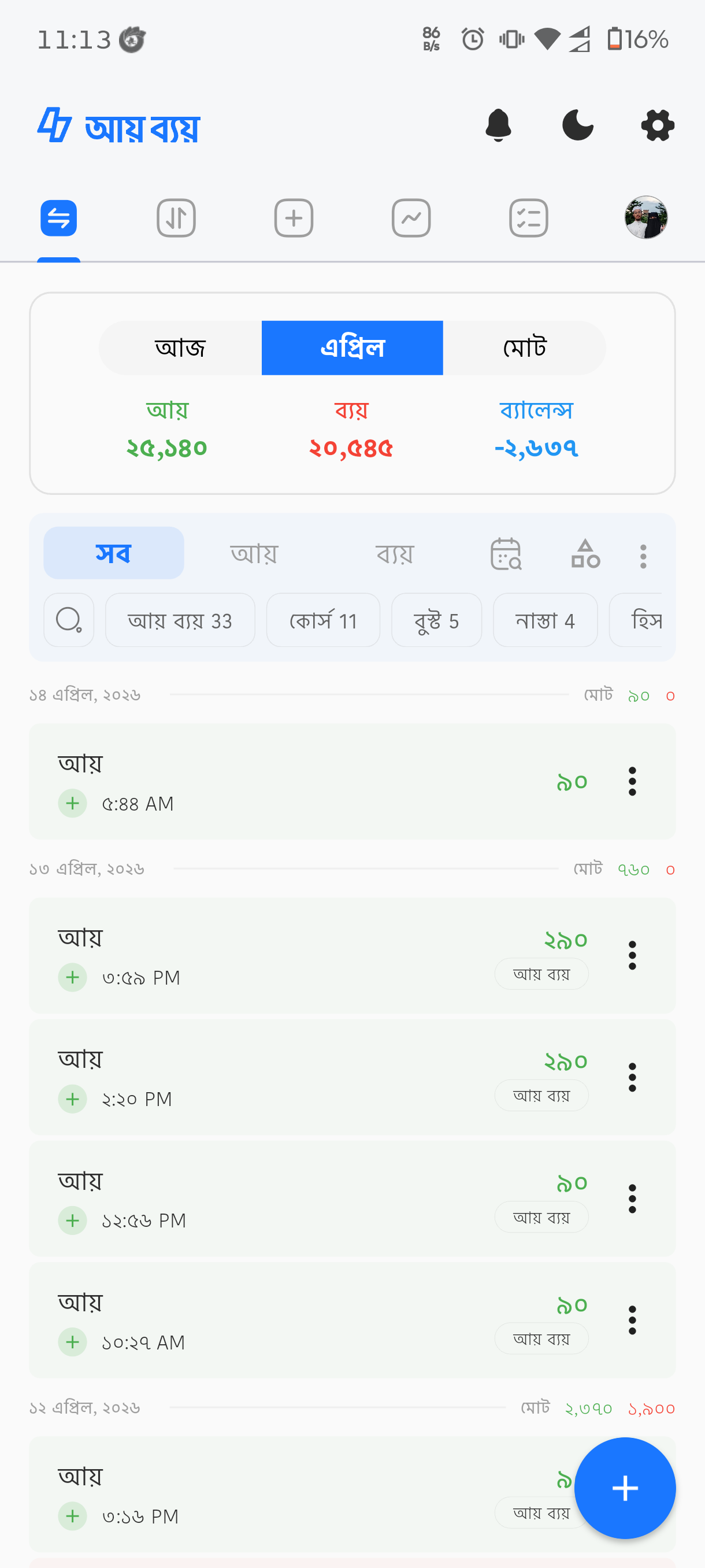Open settings gear

coord(658,125)
